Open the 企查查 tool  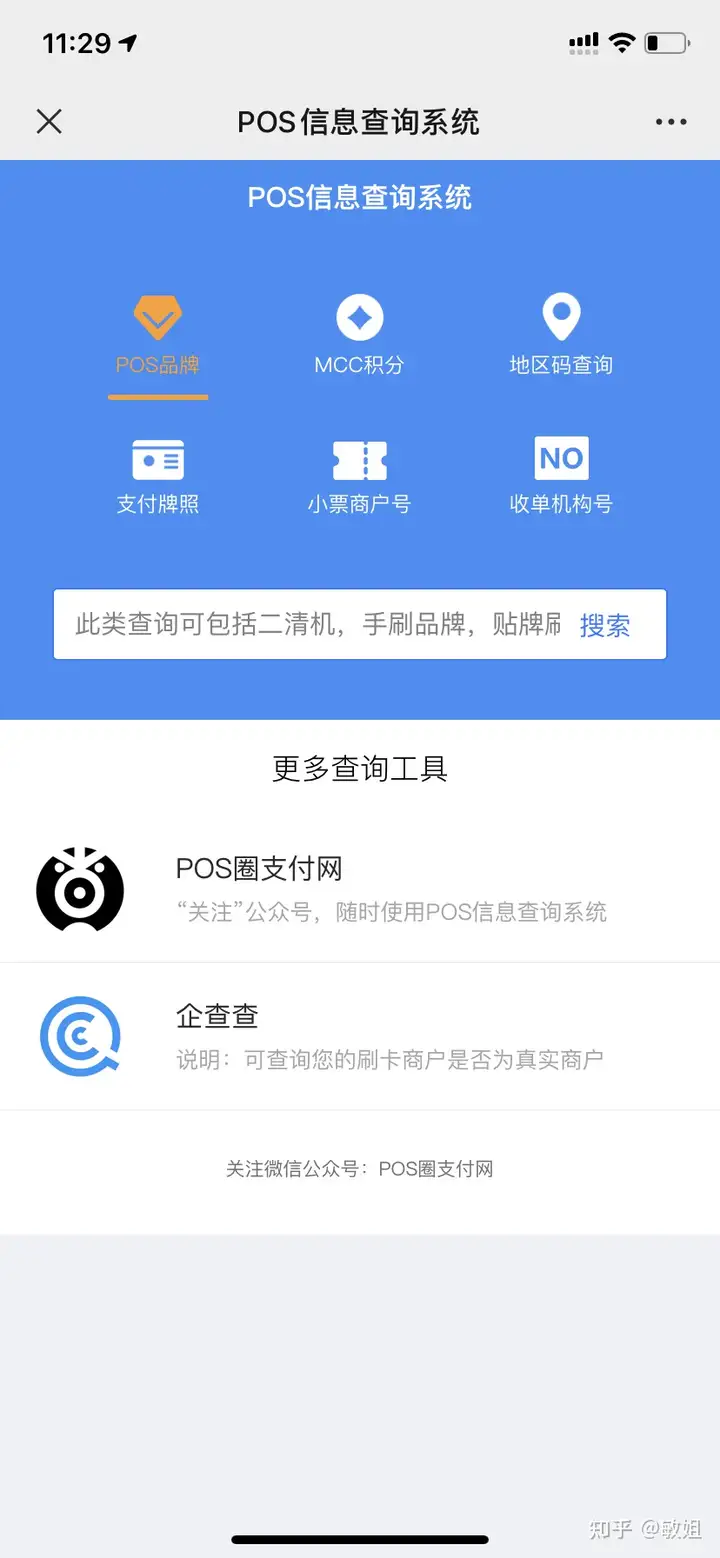click(360, 1036)
